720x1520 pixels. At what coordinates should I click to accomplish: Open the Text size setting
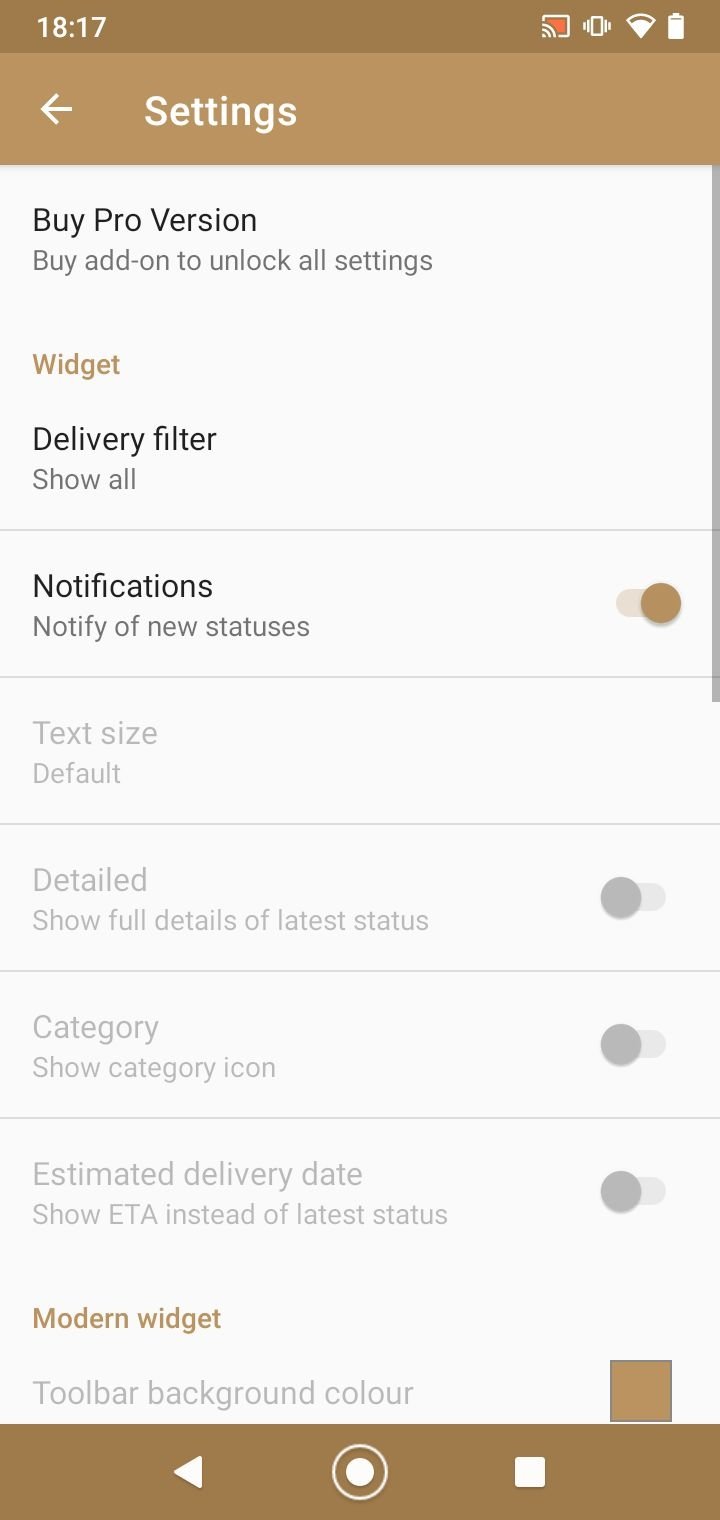coord(360,751)
